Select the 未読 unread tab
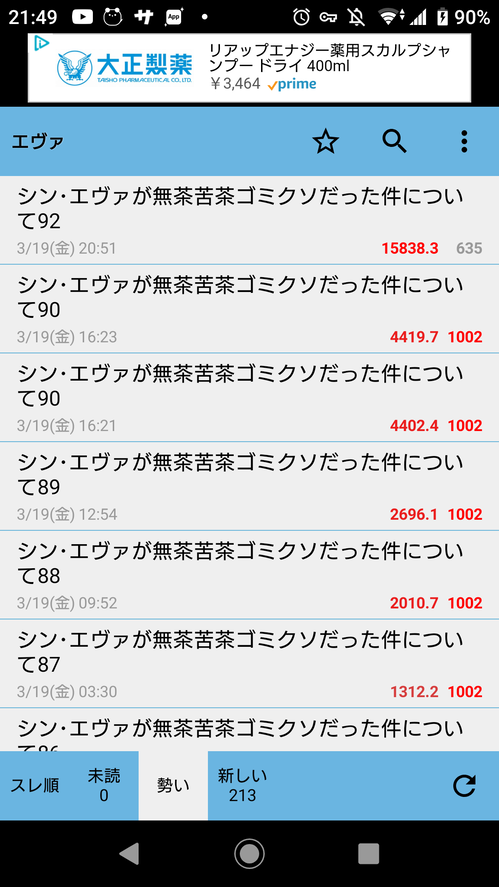Screen dimensions: 499x887 coord(104,786)
